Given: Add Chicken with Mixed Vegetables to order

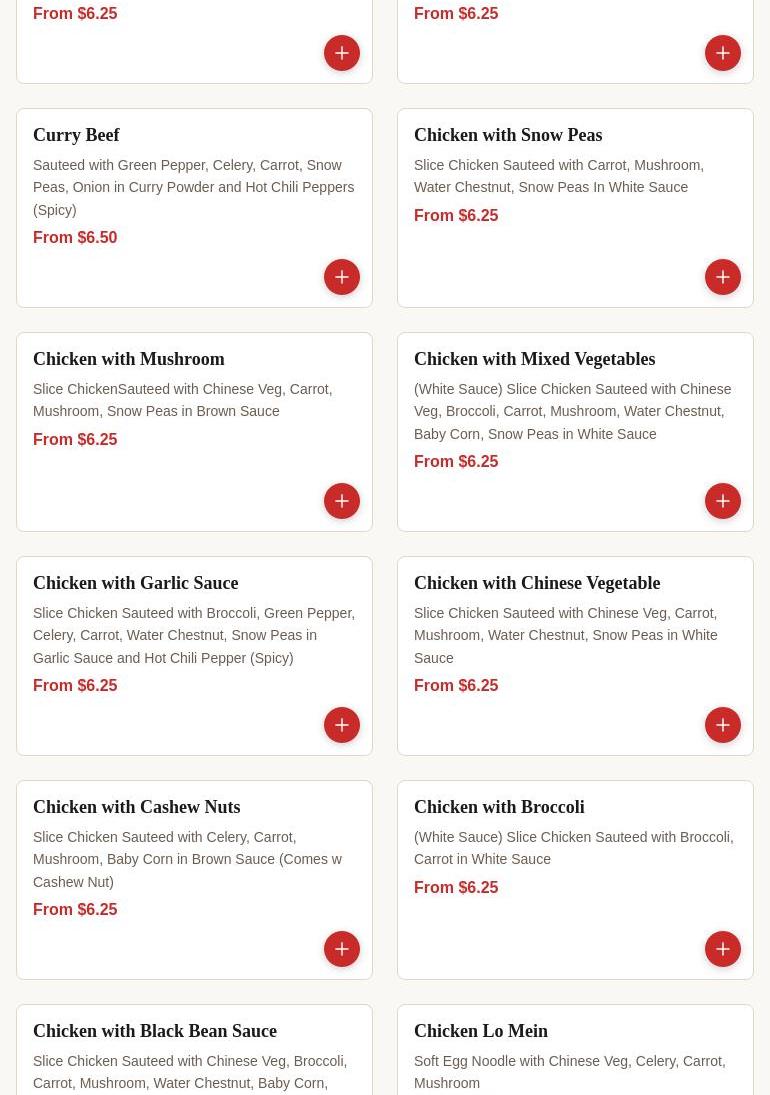Looking at the screenshot, I should [723, 501].
